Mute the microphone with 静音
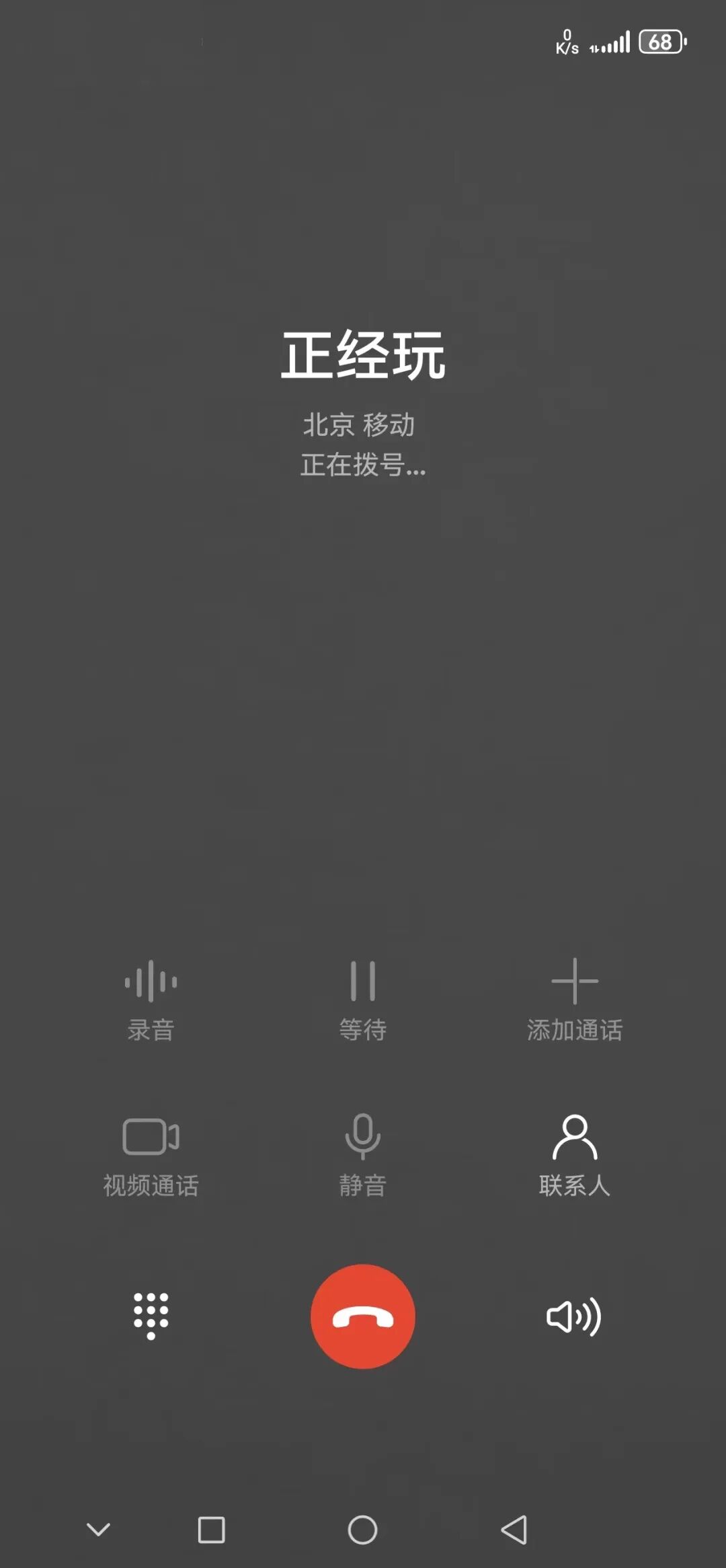Screen dimensions: 726x1568 tap(363, 1156)
